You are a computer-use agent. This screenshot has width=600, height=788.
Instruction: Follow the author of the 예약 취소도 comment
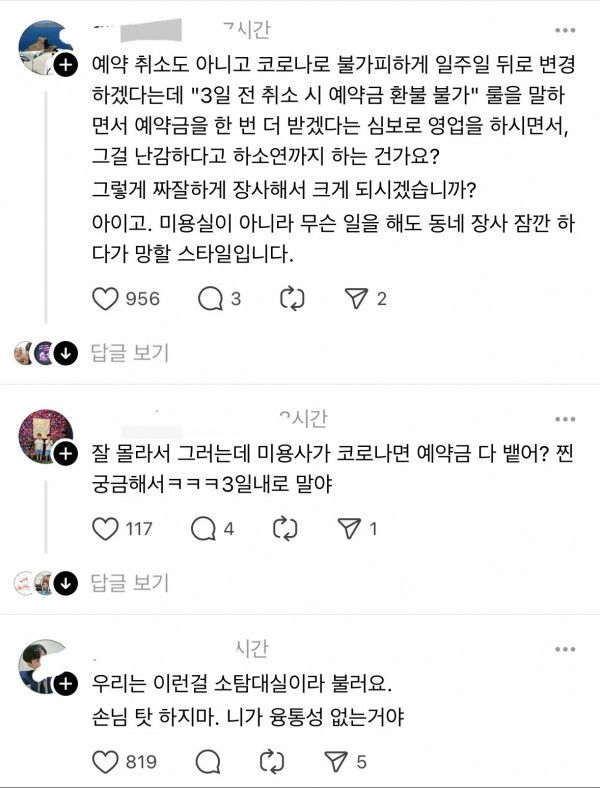[x=65, y=65]
